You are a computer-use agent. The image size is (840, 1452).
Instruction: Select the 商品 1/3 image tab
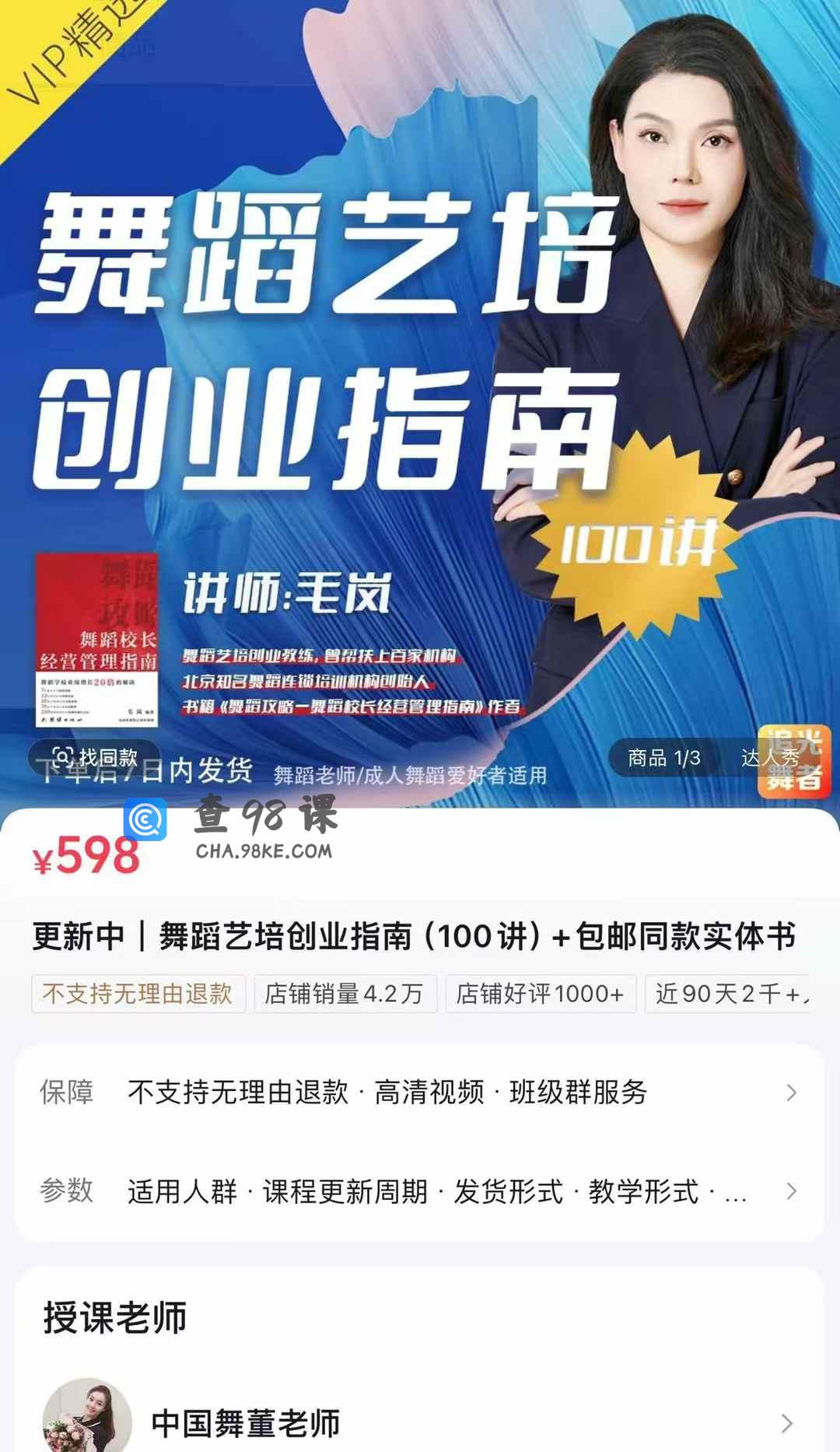[663, 758]
